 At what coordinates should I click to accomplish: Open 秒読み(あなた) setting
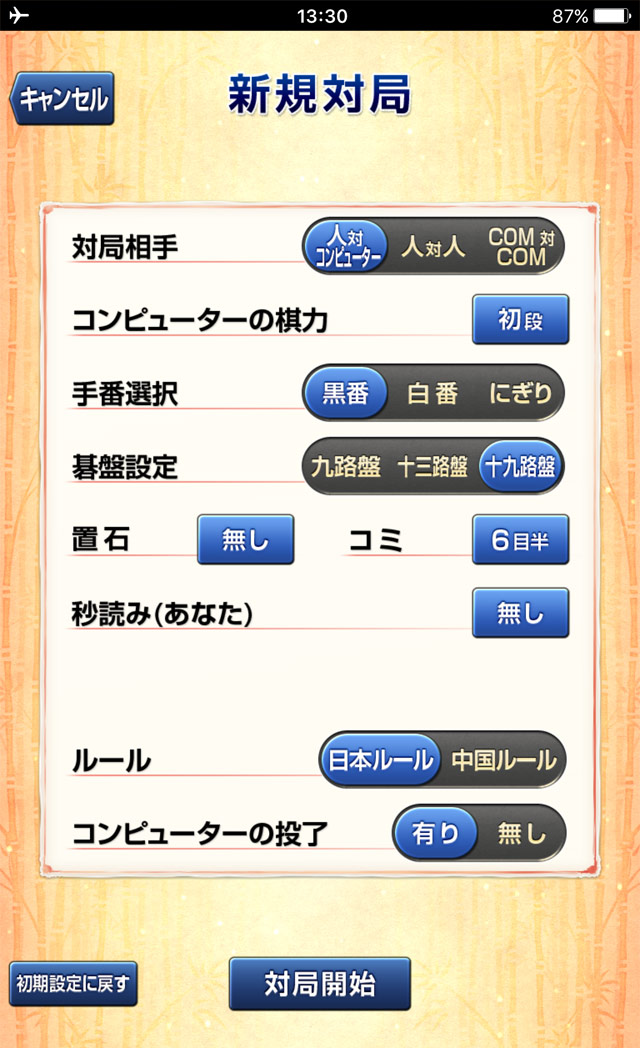(x=520, y=613)
